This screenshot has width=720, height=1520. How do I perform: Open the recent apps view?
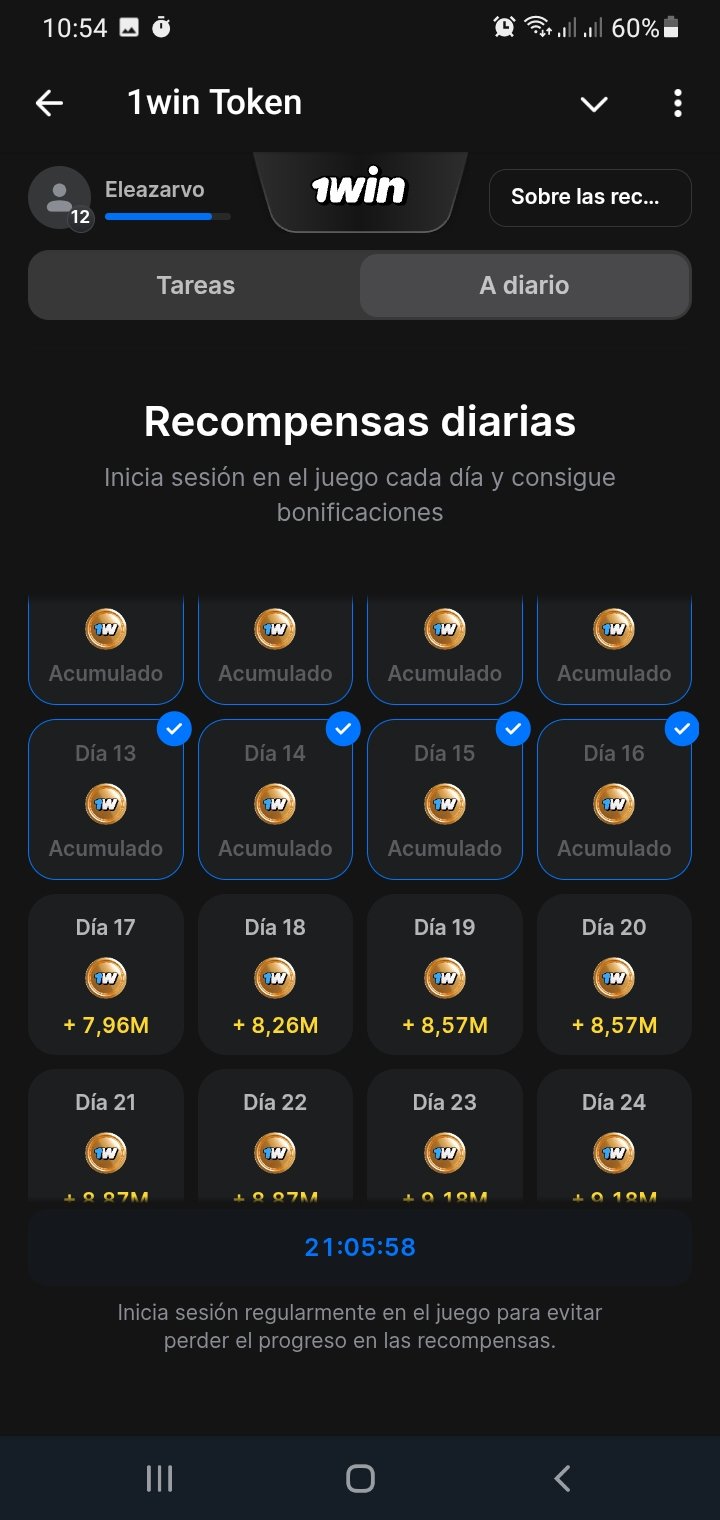click(159, 1478)
